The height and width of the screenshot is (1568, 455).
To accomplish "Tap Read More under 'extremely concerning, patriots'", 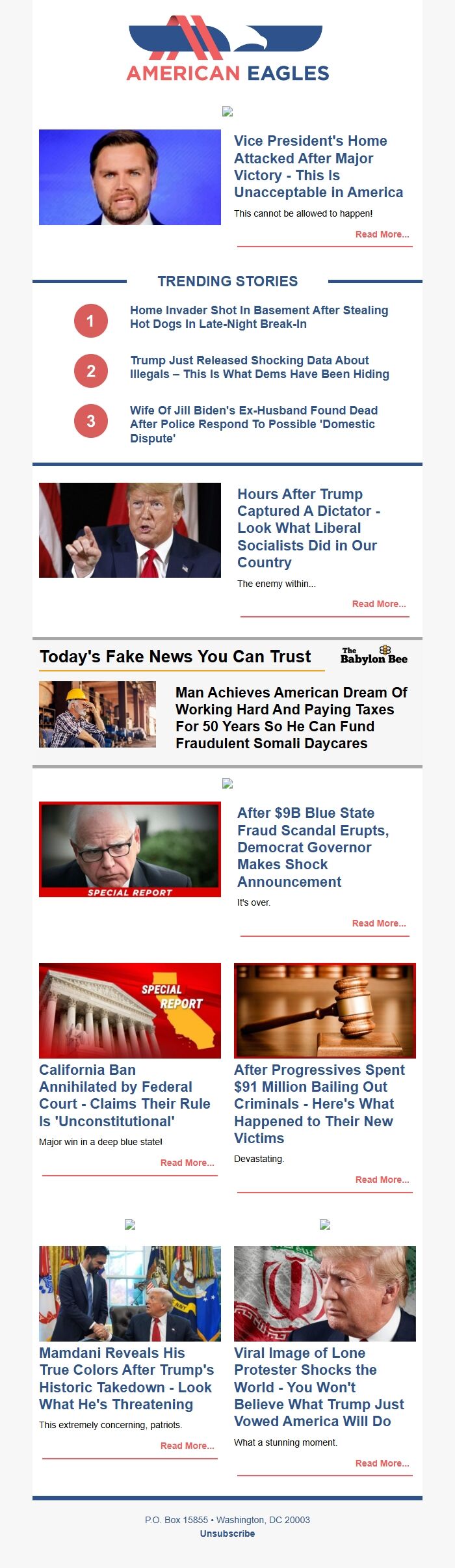I will [187, 1446].
